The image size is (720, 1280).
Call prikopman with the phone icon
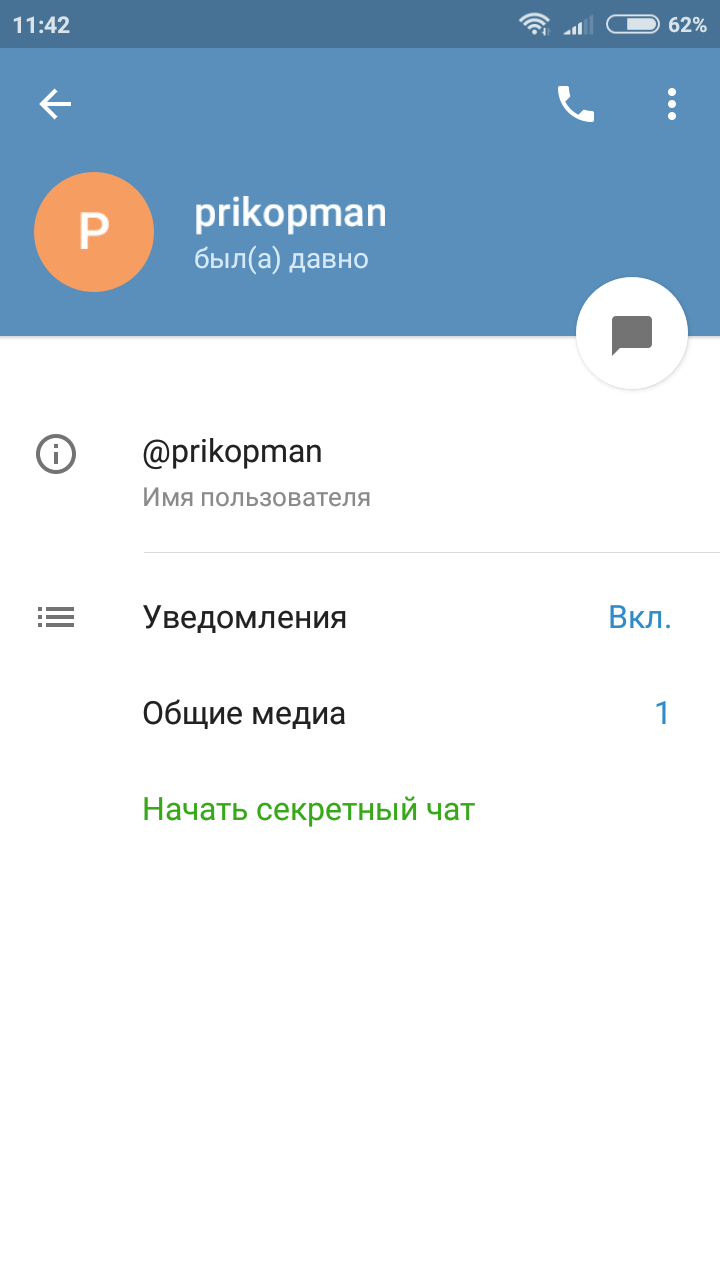(x=575, y=104)
